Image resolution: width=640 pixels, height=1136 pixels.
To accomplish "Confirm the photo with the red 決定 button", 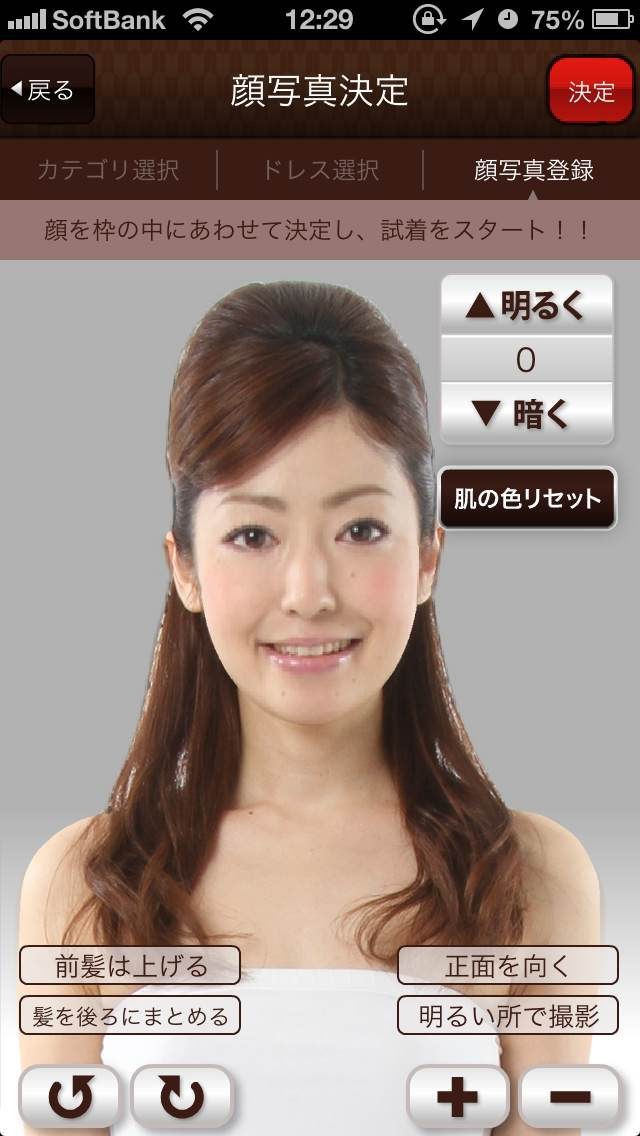I will tap(591, 91).
